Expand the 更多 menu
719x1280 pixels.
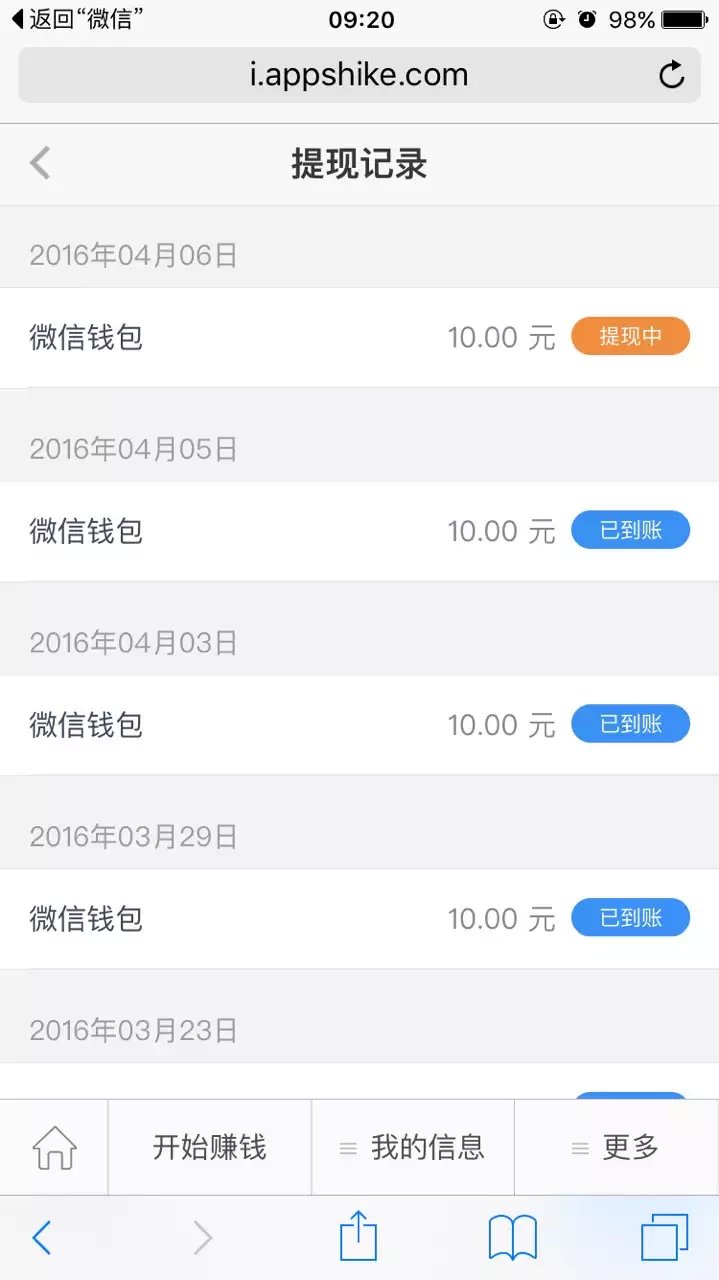pyautogui.click(x=616, y=1147)
